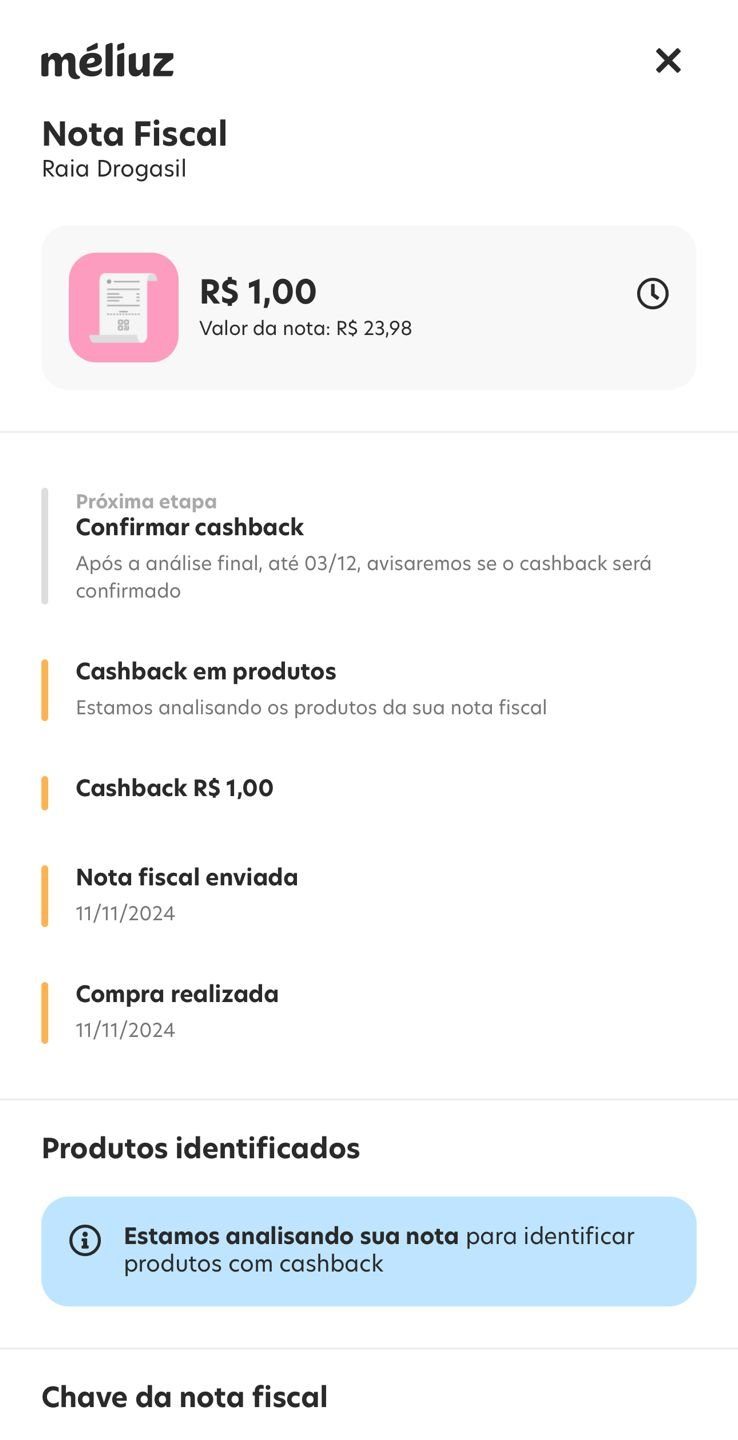
Task: Close the Nota Fiscal details screen
Action: 668,61
